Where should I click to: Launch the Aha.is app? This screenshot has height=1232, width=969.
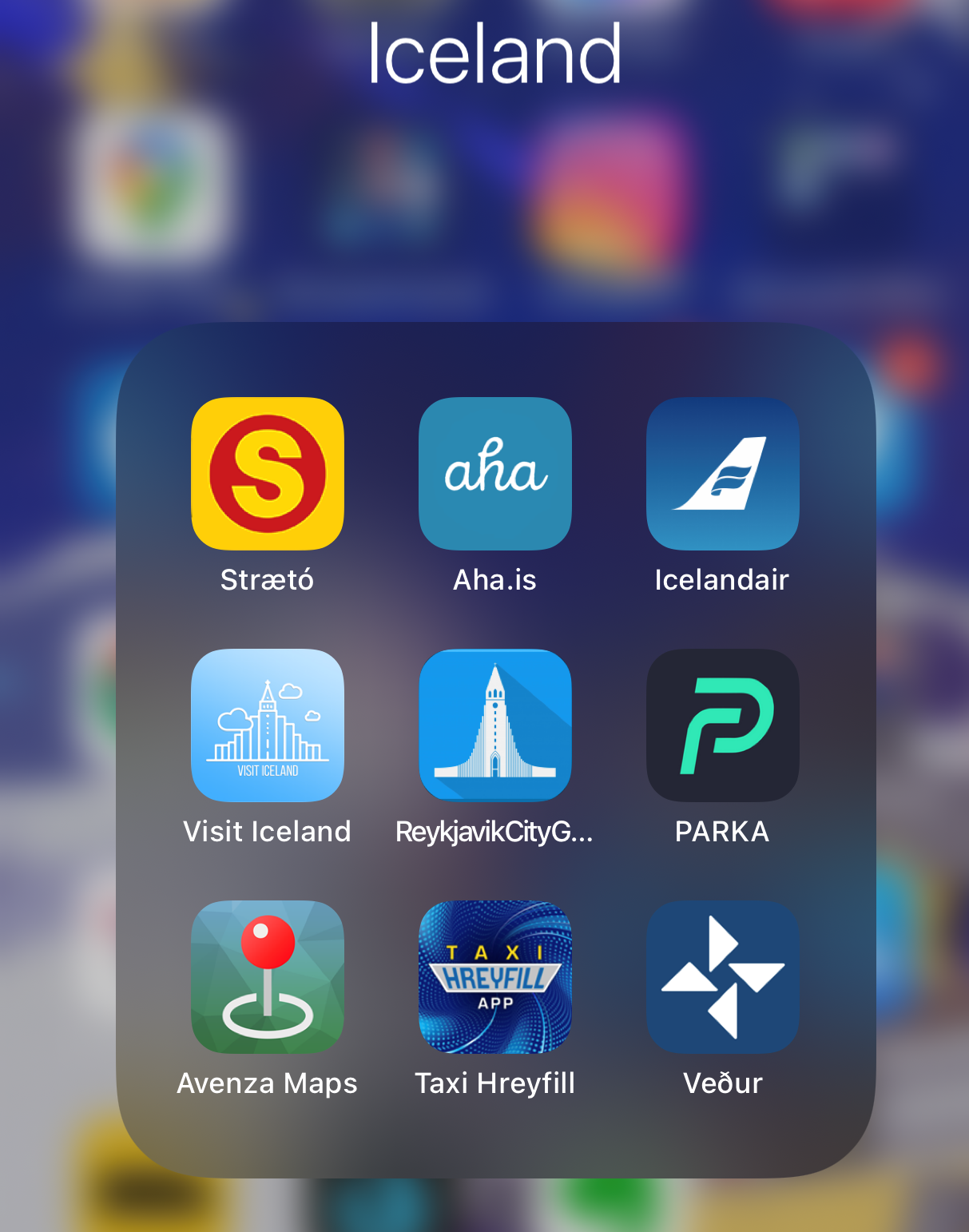(494, 474)
